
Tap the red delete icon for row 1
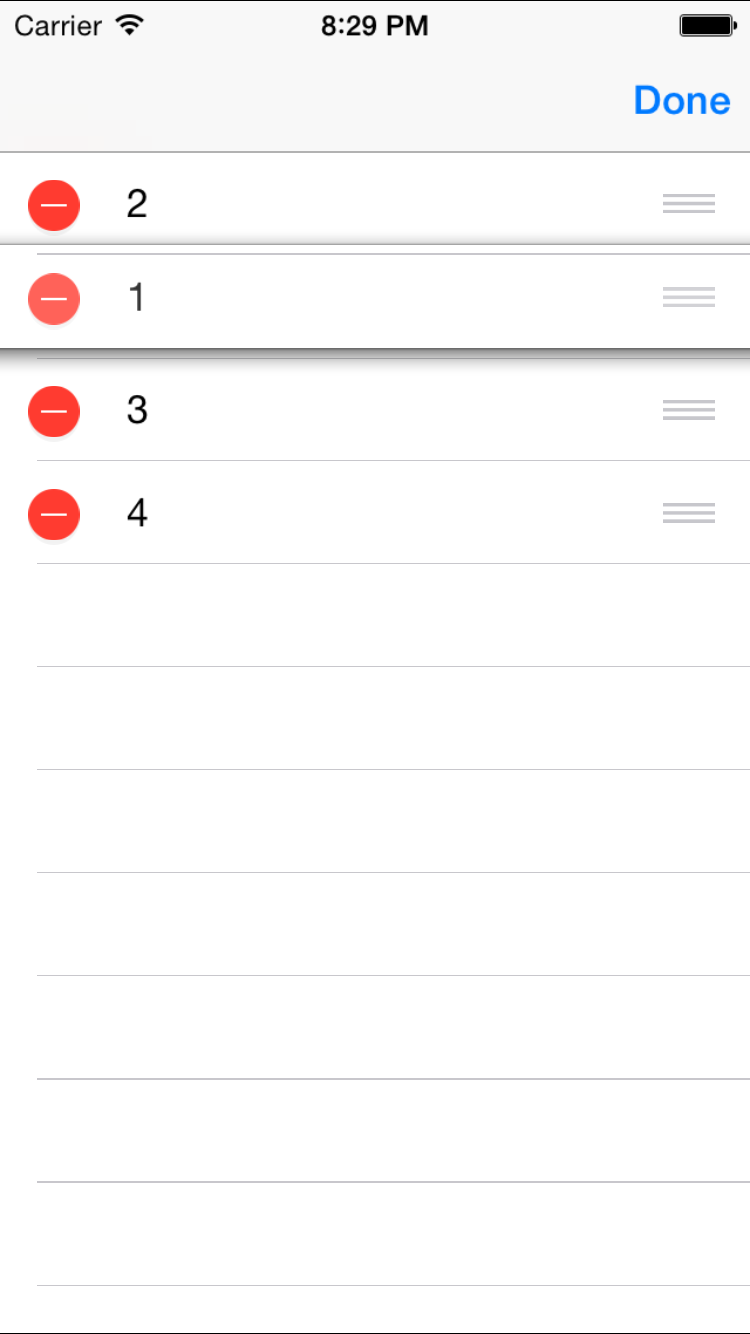coord(54,298)
